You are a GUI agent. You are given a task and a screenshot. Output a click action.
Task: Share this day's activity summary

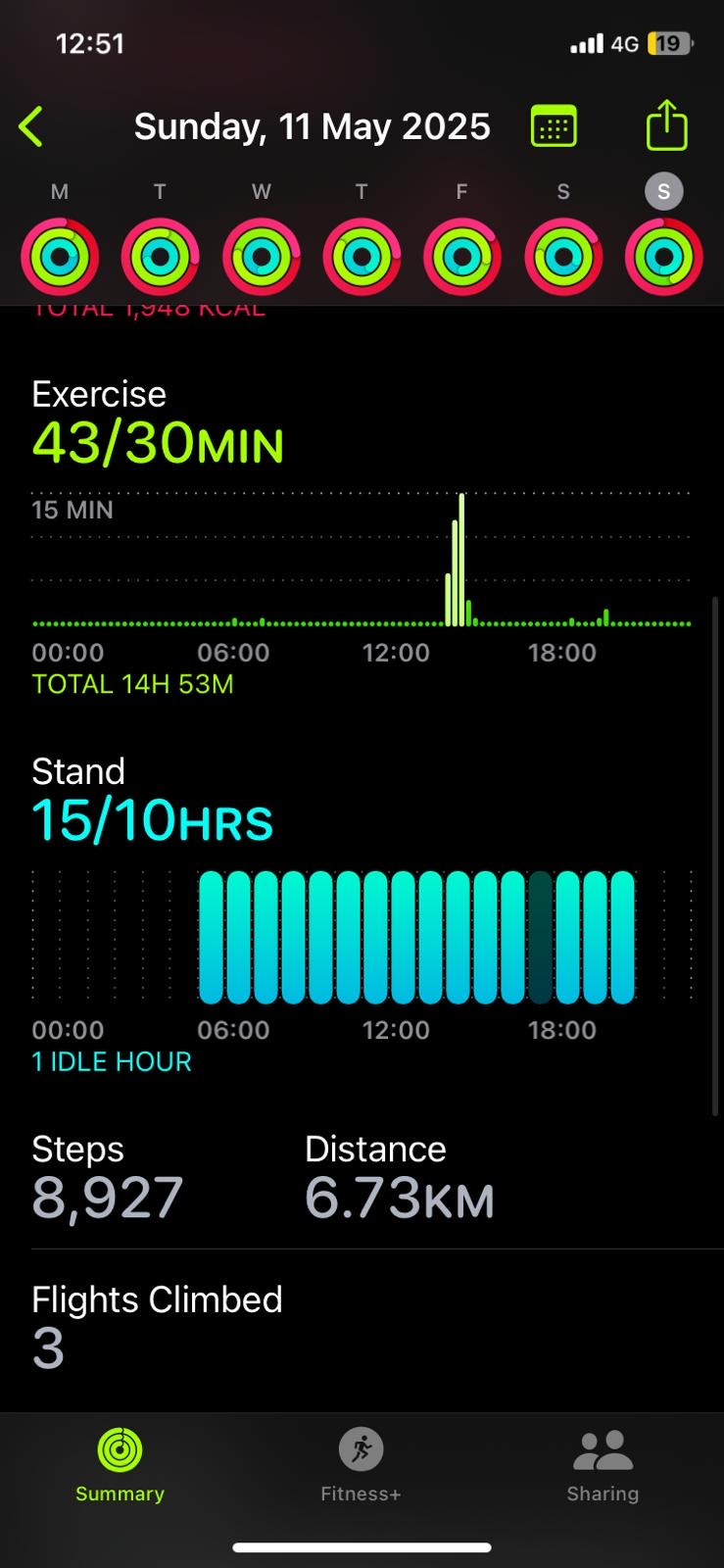pyautogui.click(x=666, y=124)
